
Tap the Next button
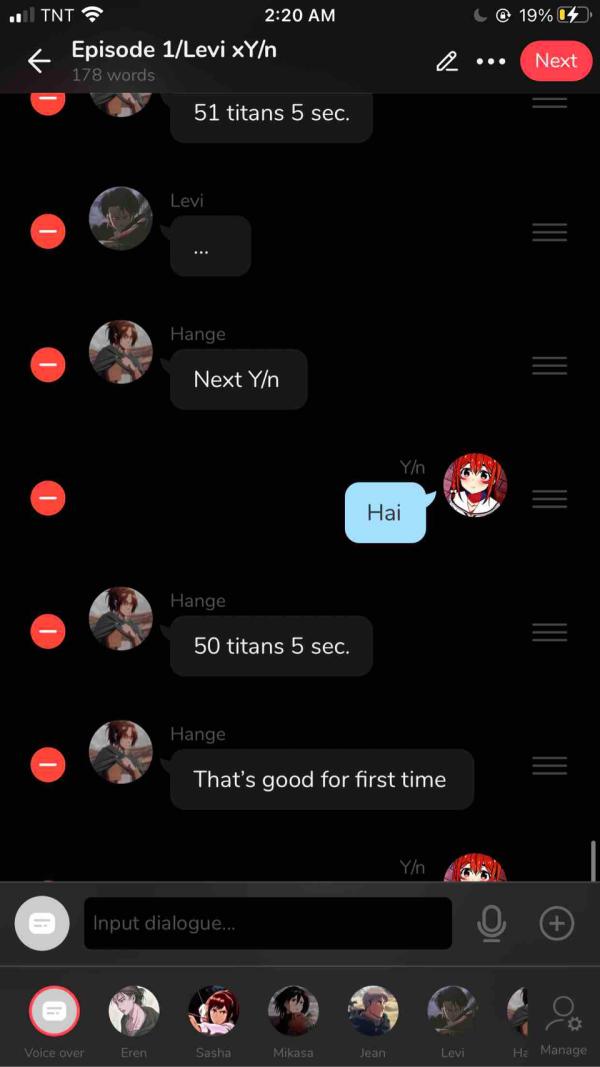point(555,61)
